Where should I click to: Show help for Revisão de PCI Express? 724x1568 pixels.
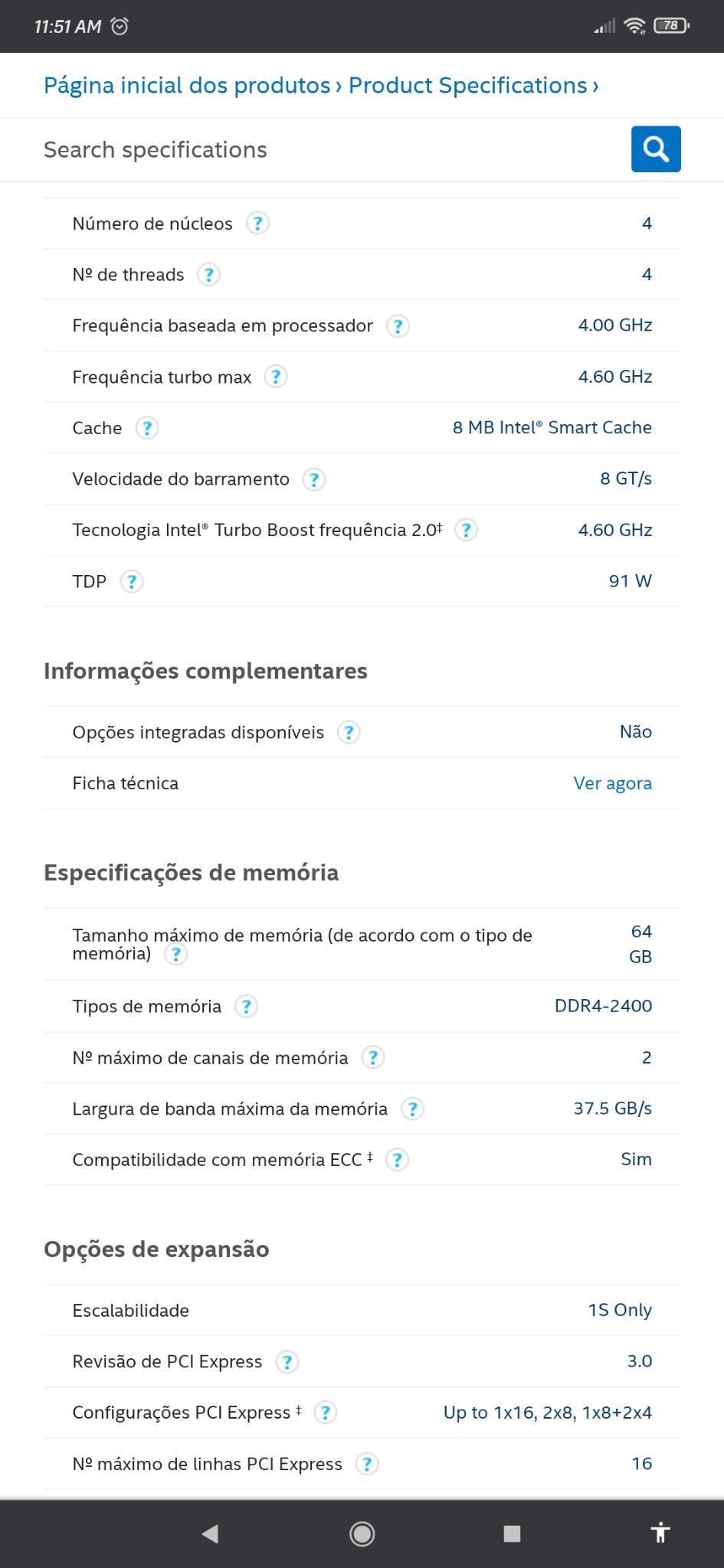tap(287, 1362)
